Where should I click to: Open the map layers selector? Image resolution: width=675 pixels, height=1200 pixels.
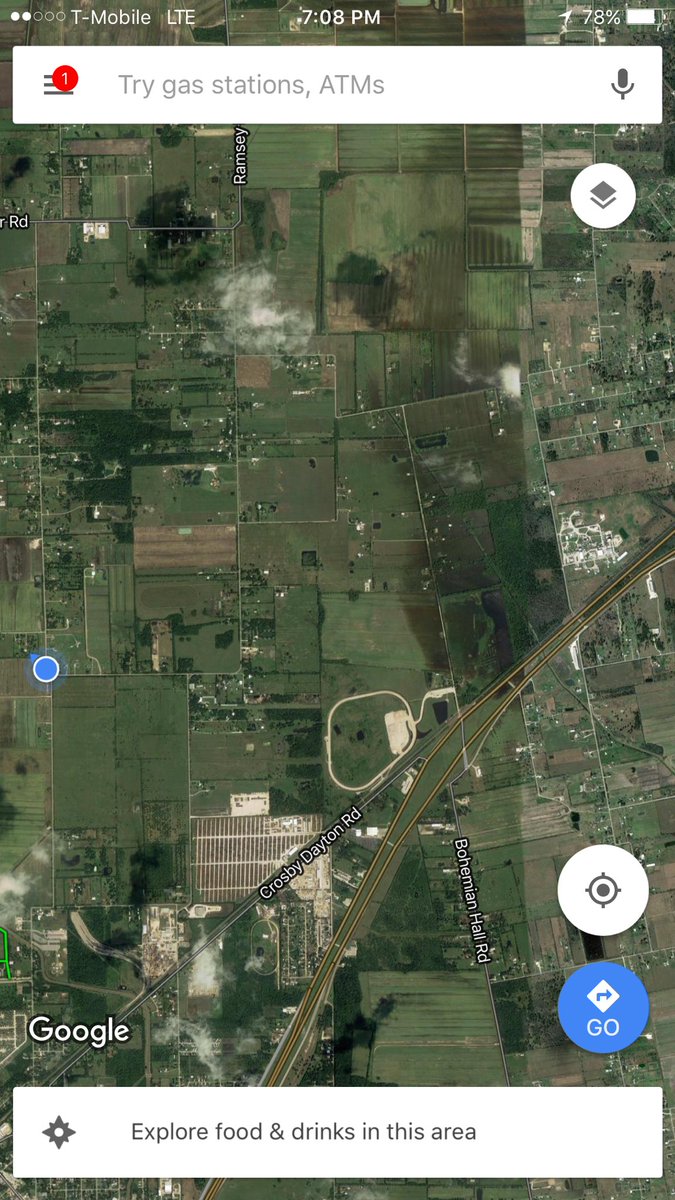603,195
